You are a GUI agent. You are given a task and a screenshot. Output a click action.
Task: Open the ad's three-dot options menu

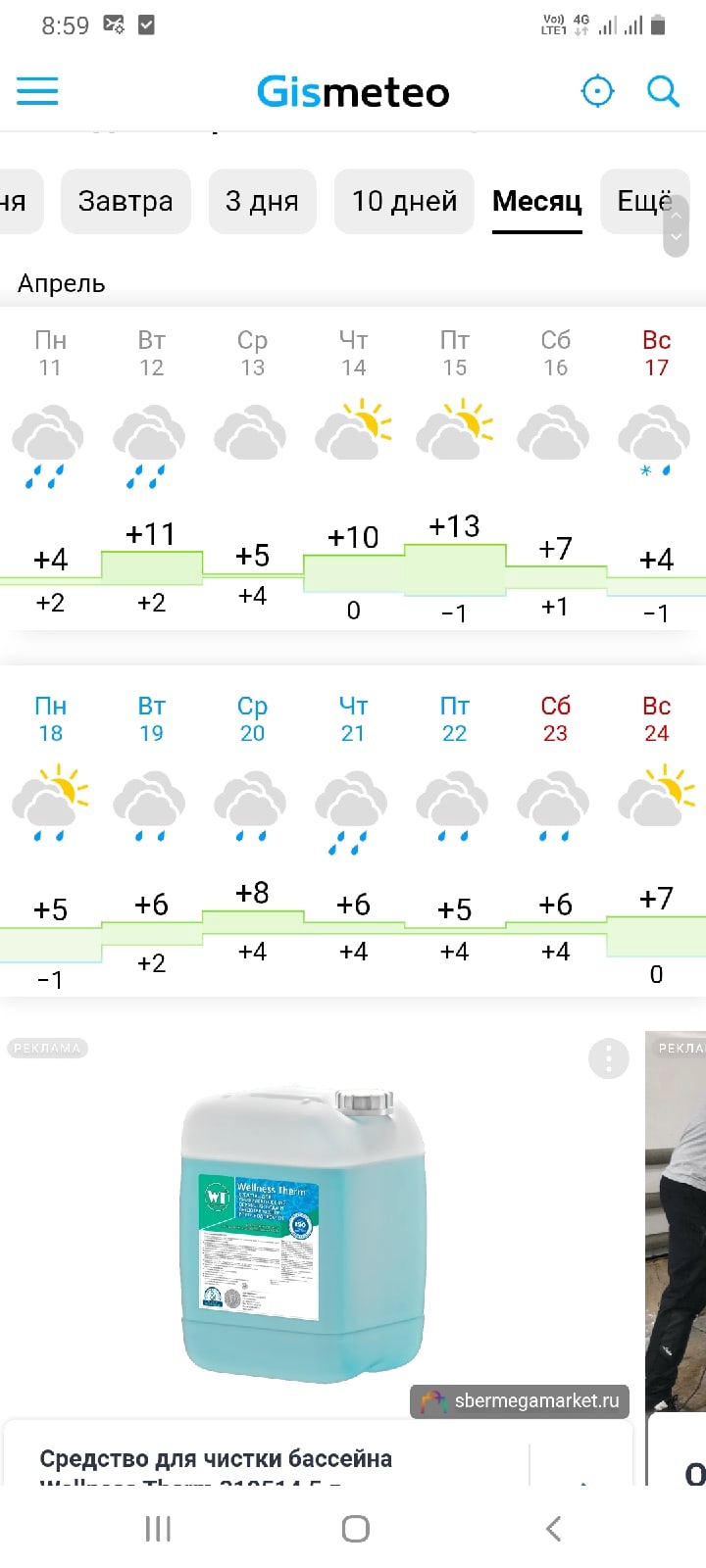click(x=609, y=1058)
